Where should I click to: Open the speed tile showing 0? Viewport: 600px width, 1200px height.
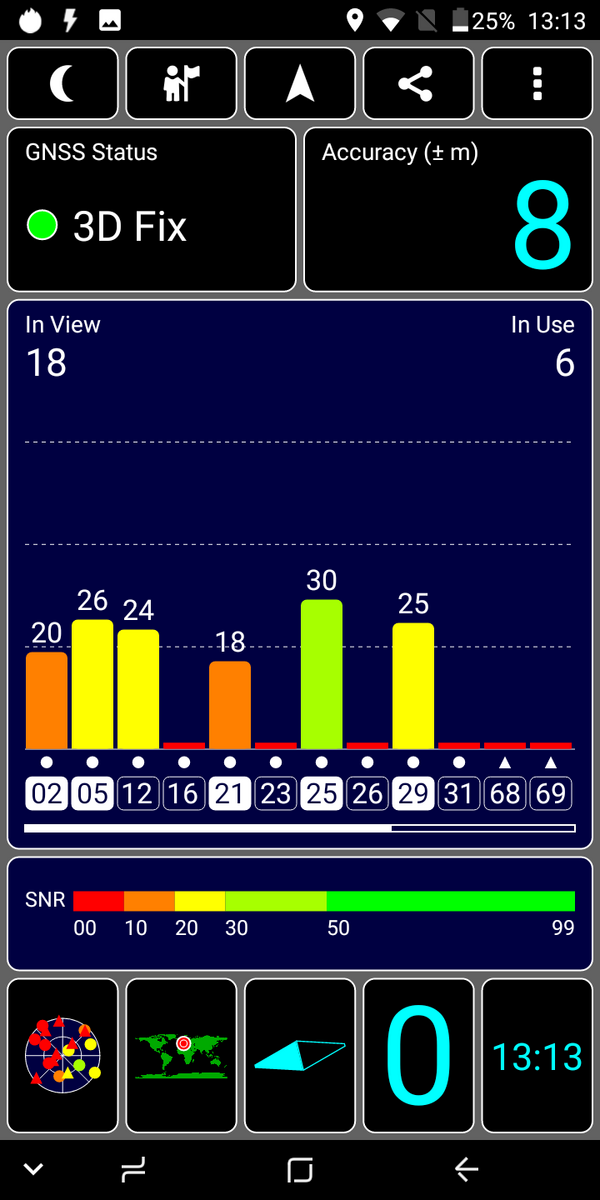418,1056
